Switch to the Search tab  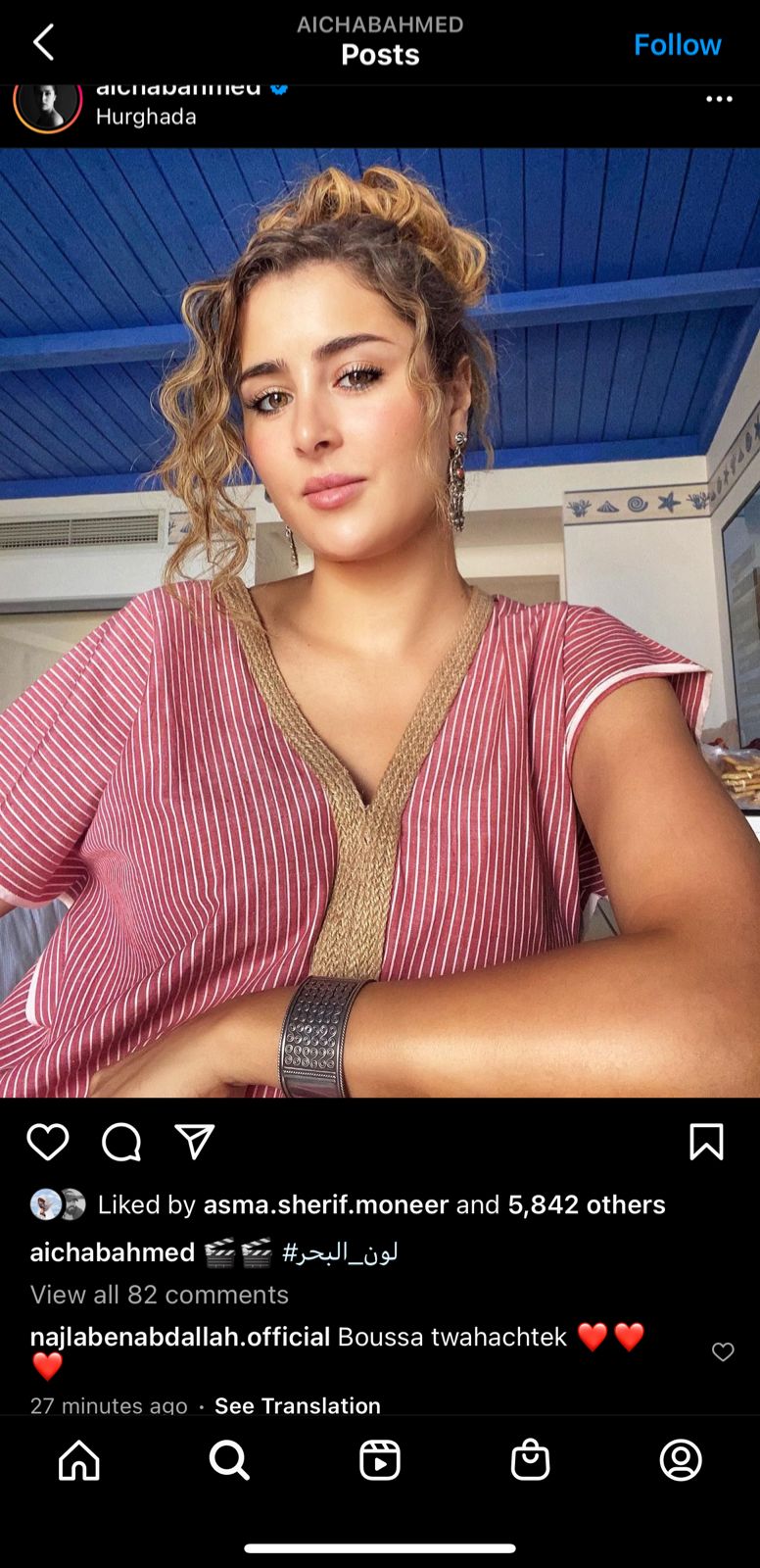[229, 1460]
